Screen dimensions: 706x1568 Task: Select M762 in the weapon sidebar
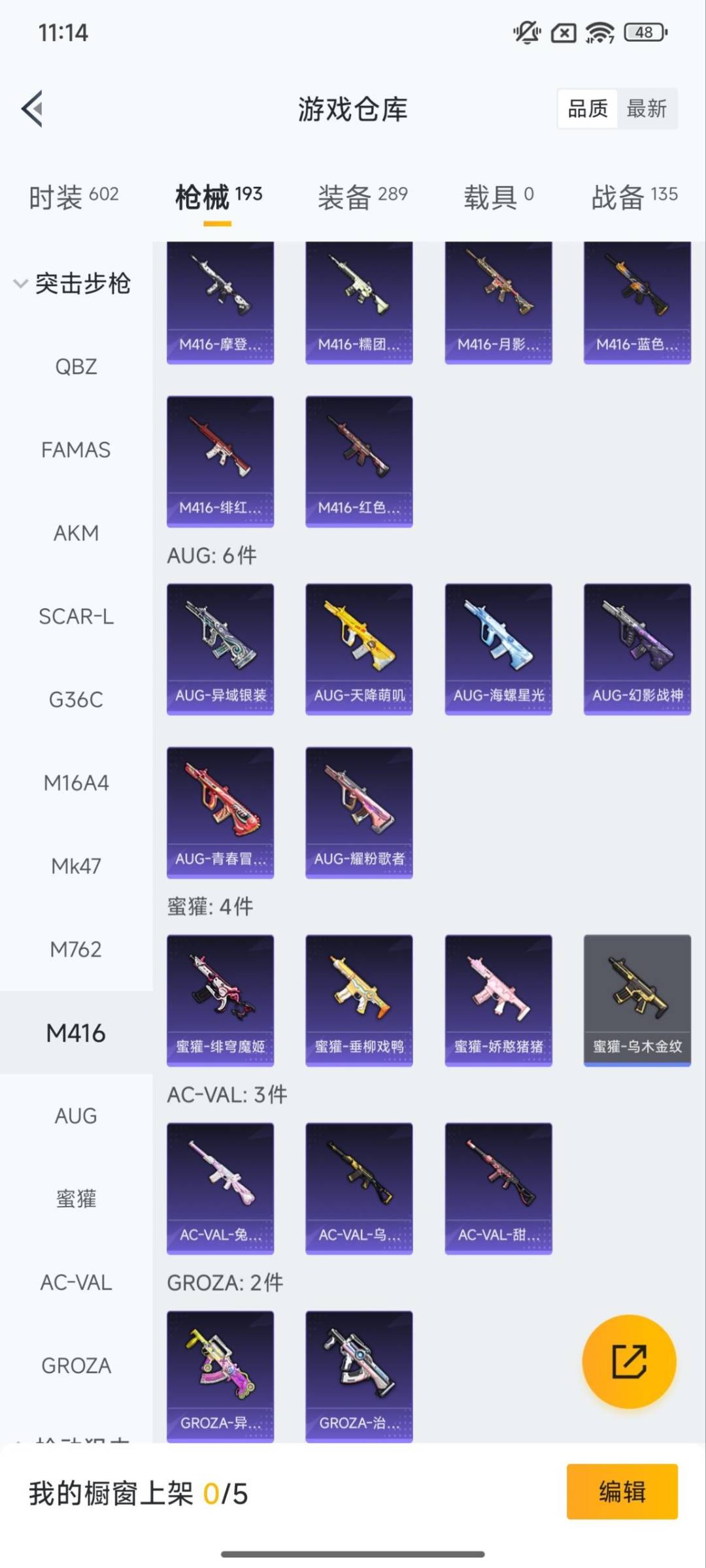[76, 949]
